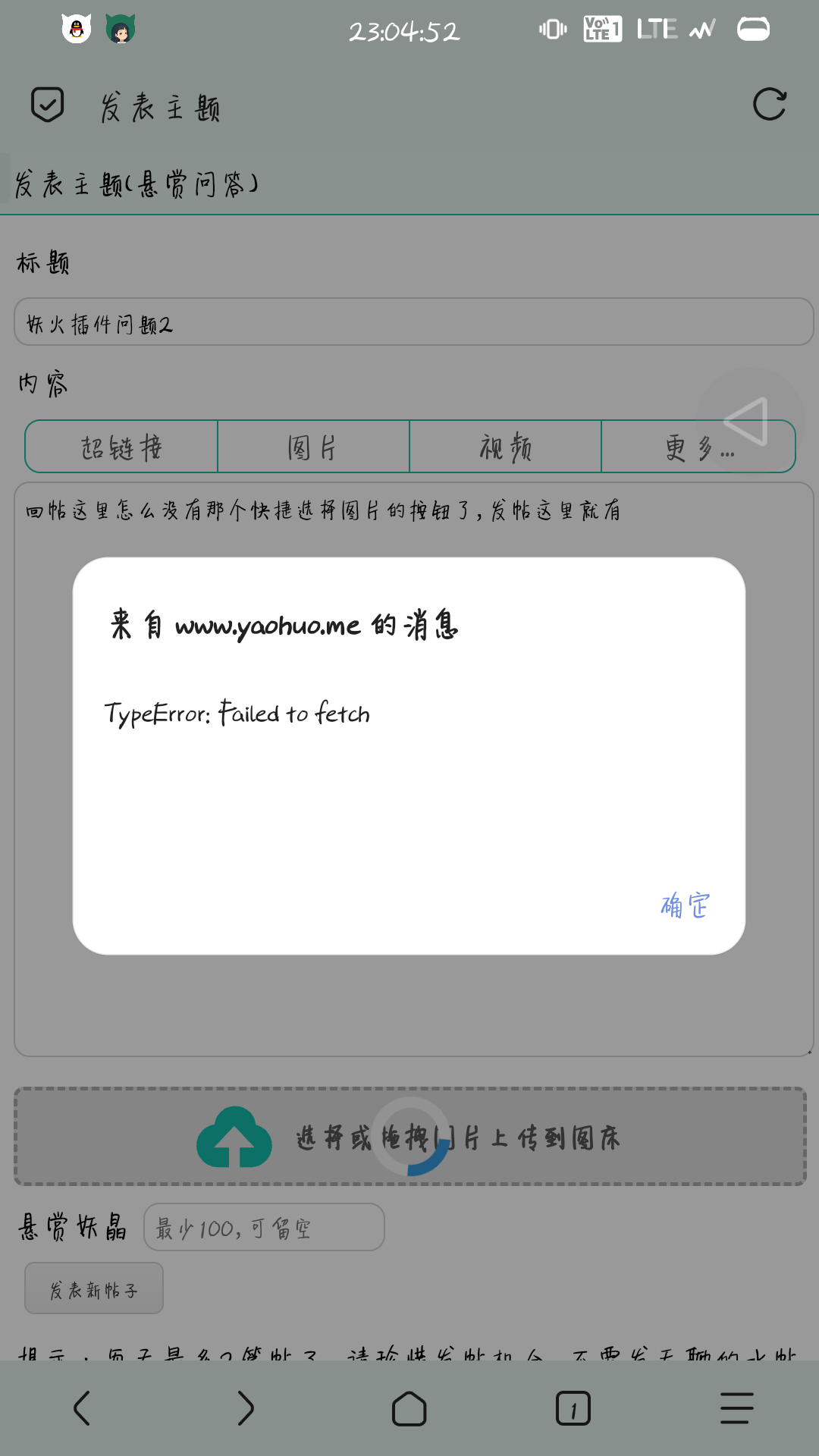Viewport: 819px width, 1456px height.
Task: Insert a hyperlink via 超链接
Action: tap(121, 447)
